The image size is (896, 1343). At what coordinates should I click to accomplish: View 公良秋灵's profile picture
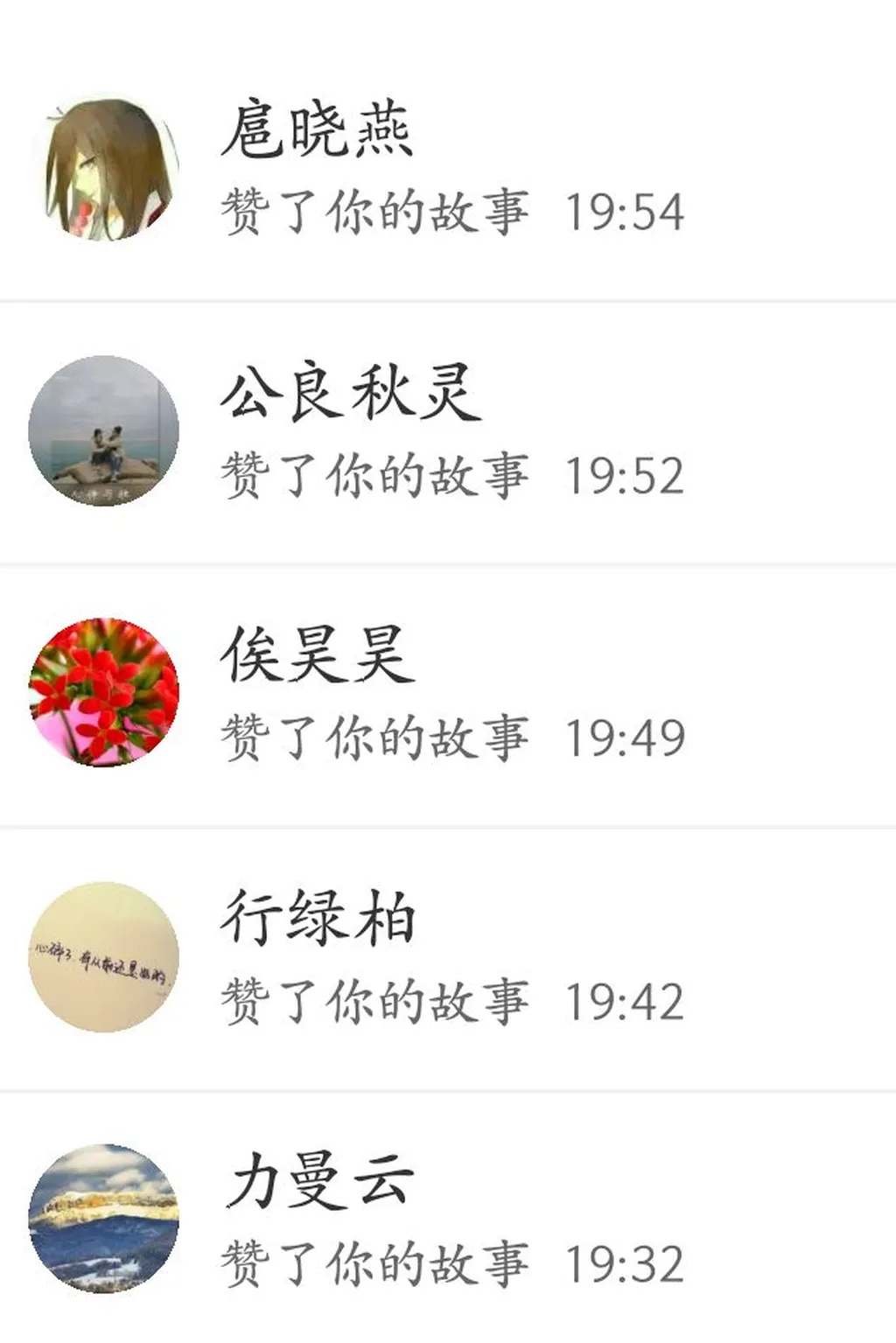click(104, 430)
